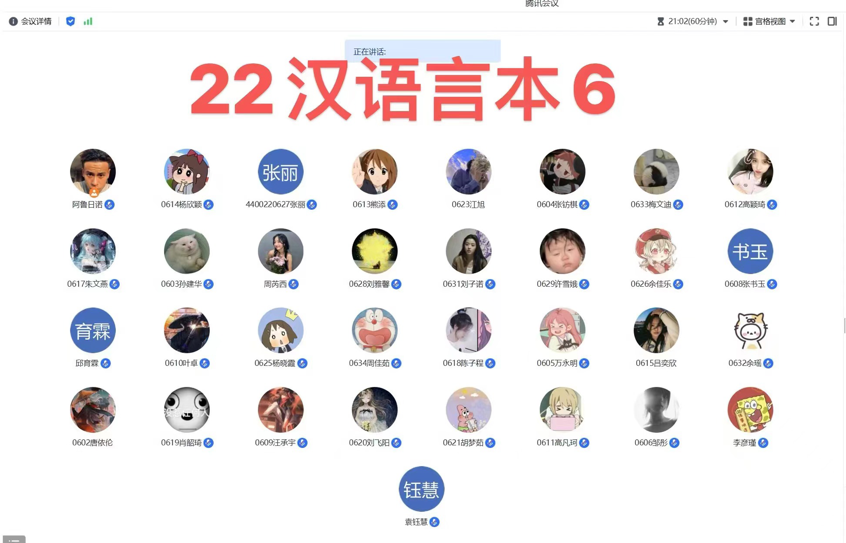The image size is (846, 543).
Task: Tap participant 0603孙建华
Action: [187, 252]
